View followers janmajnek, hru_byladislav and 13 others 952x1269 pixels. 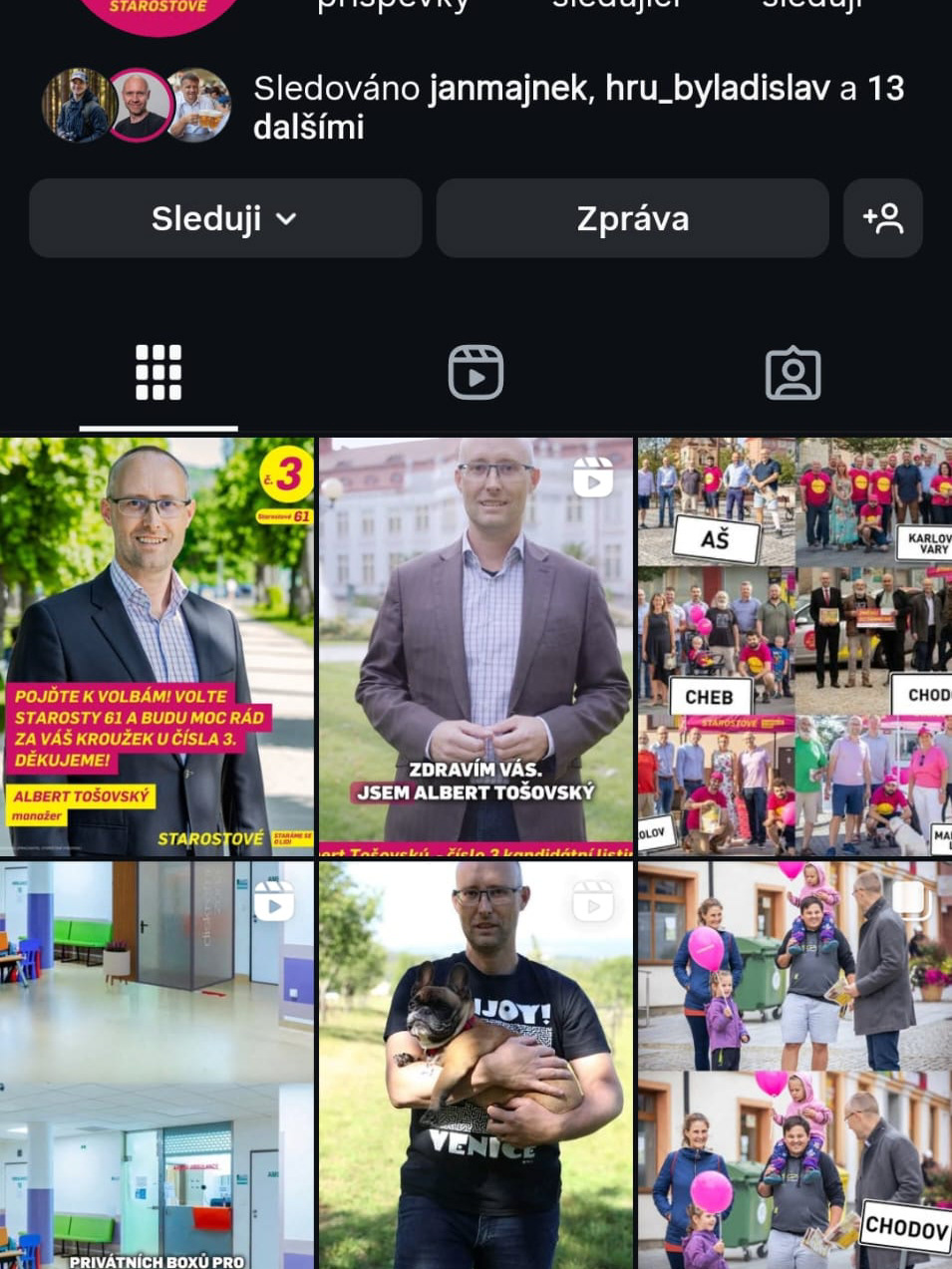click(x=578, y=107)
